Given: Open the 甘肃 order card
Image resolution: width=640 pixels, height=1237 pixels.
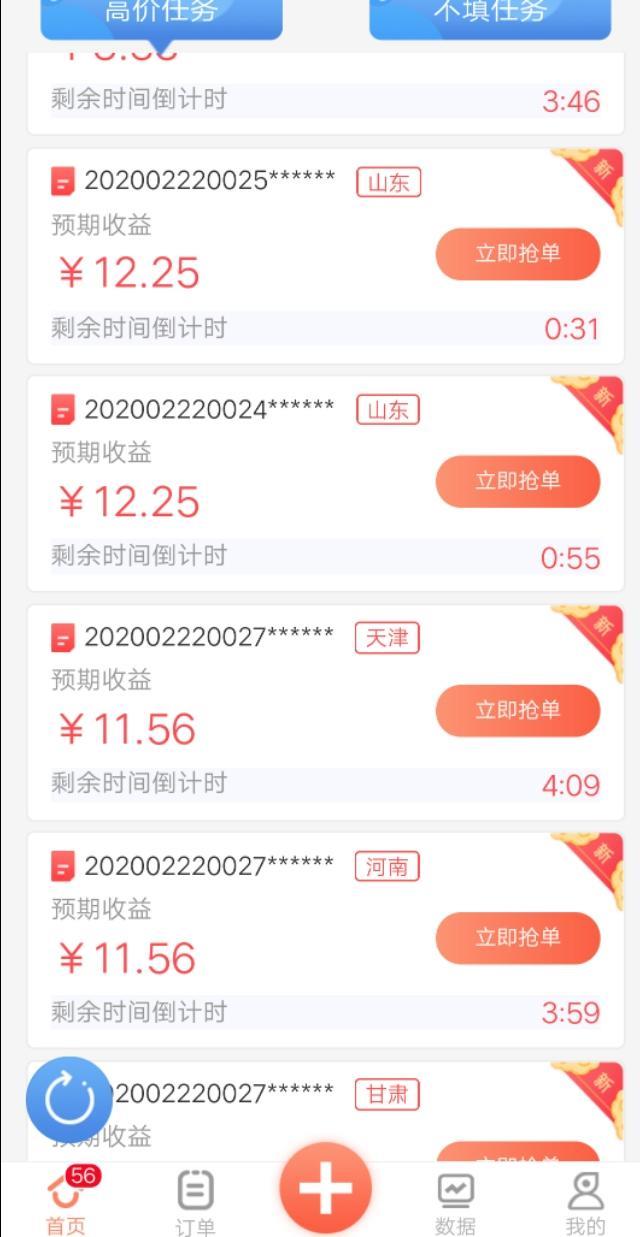Looking at the screenshot, I should pos(326,1112).
